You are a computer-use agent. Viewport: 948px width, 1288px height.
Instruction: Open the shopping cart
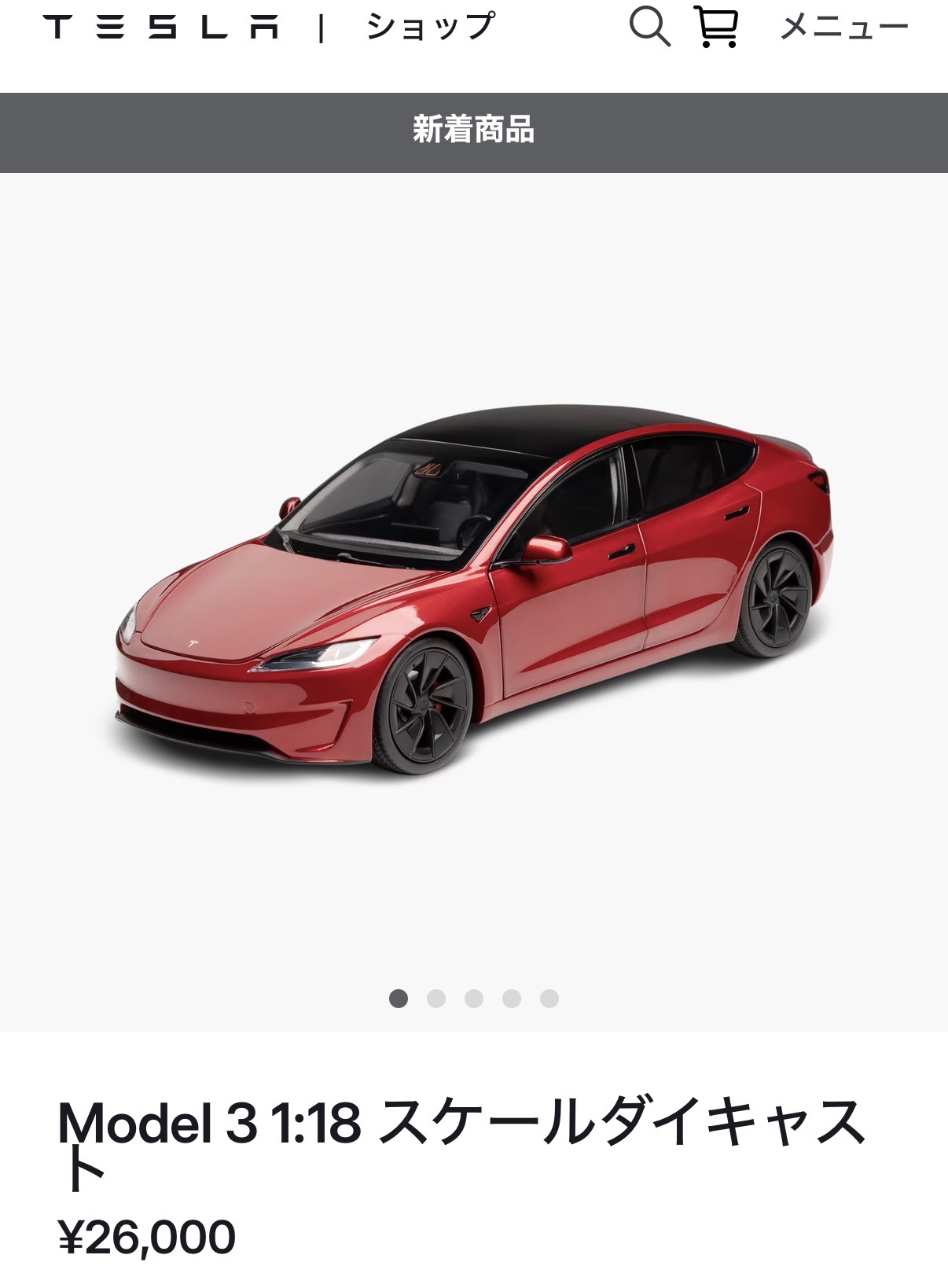[716, 28]
